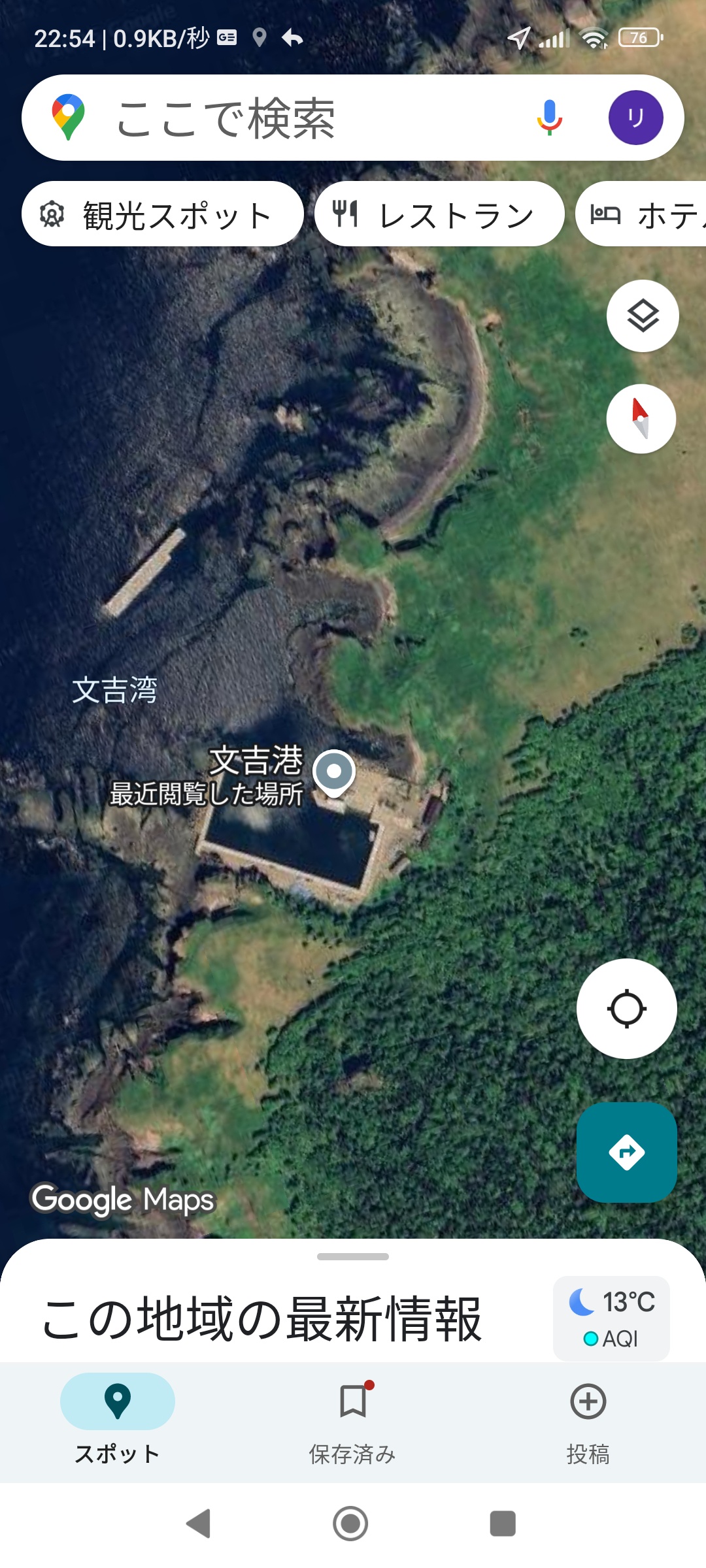Screen dimensions: 706x1568
Task: Start voice search with the microphone
Action: 549,118
